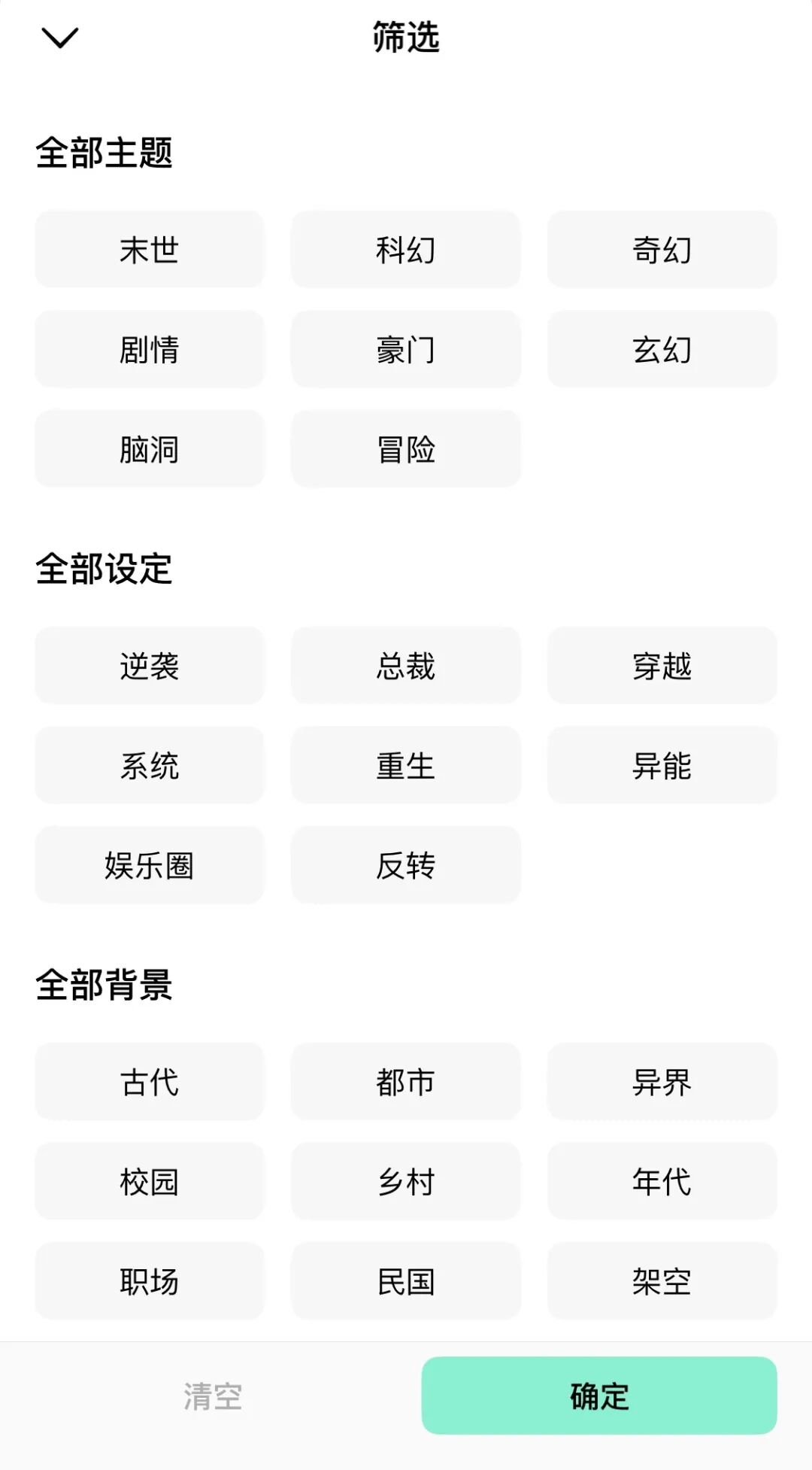Filter by 古代 background
812x1470 pixels.
pos(150,1082)
